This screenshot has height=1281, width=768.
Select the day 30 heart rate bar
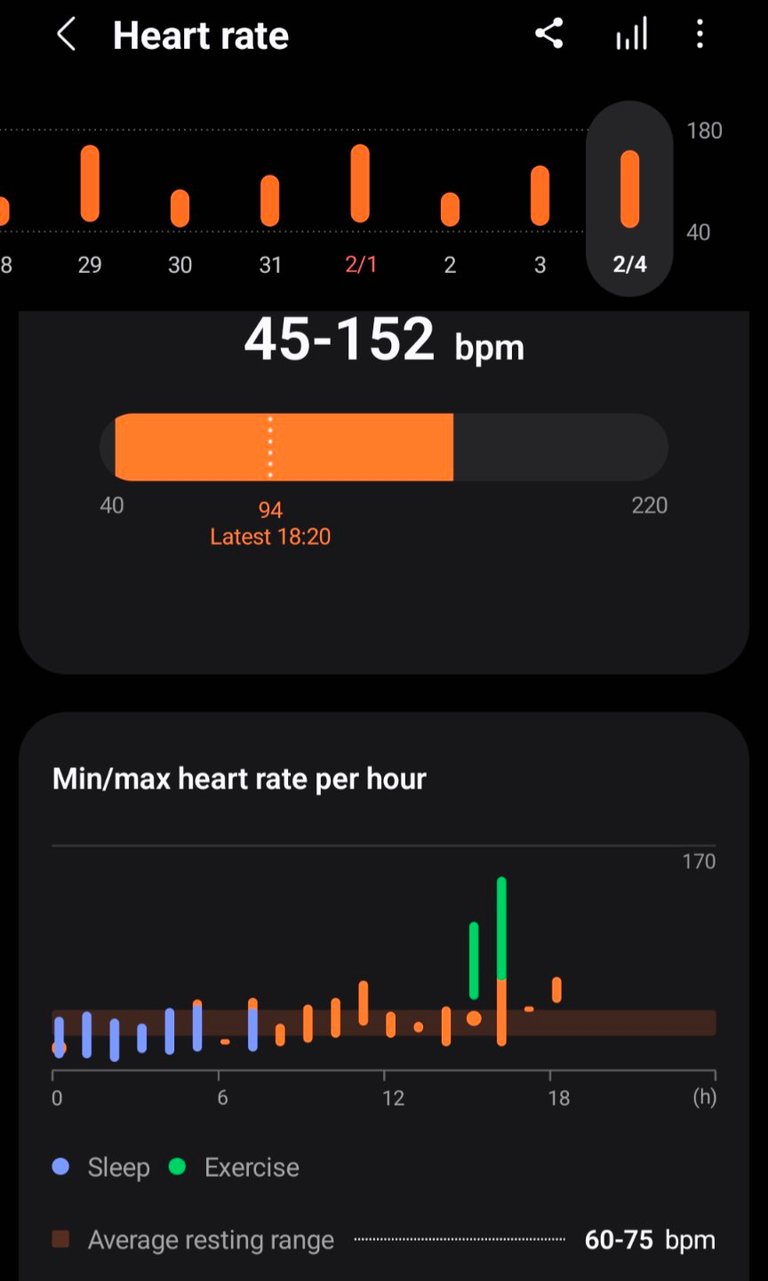[x=180, y=208]
